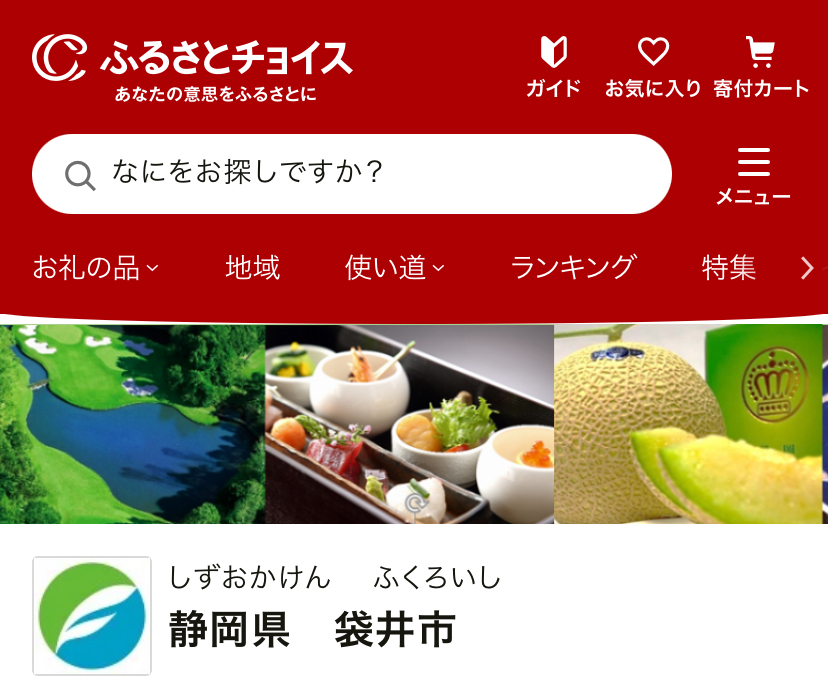This screenshot has width=828, height=695.
Task: Open the ガイド guide page
Action: pos(553,67)
